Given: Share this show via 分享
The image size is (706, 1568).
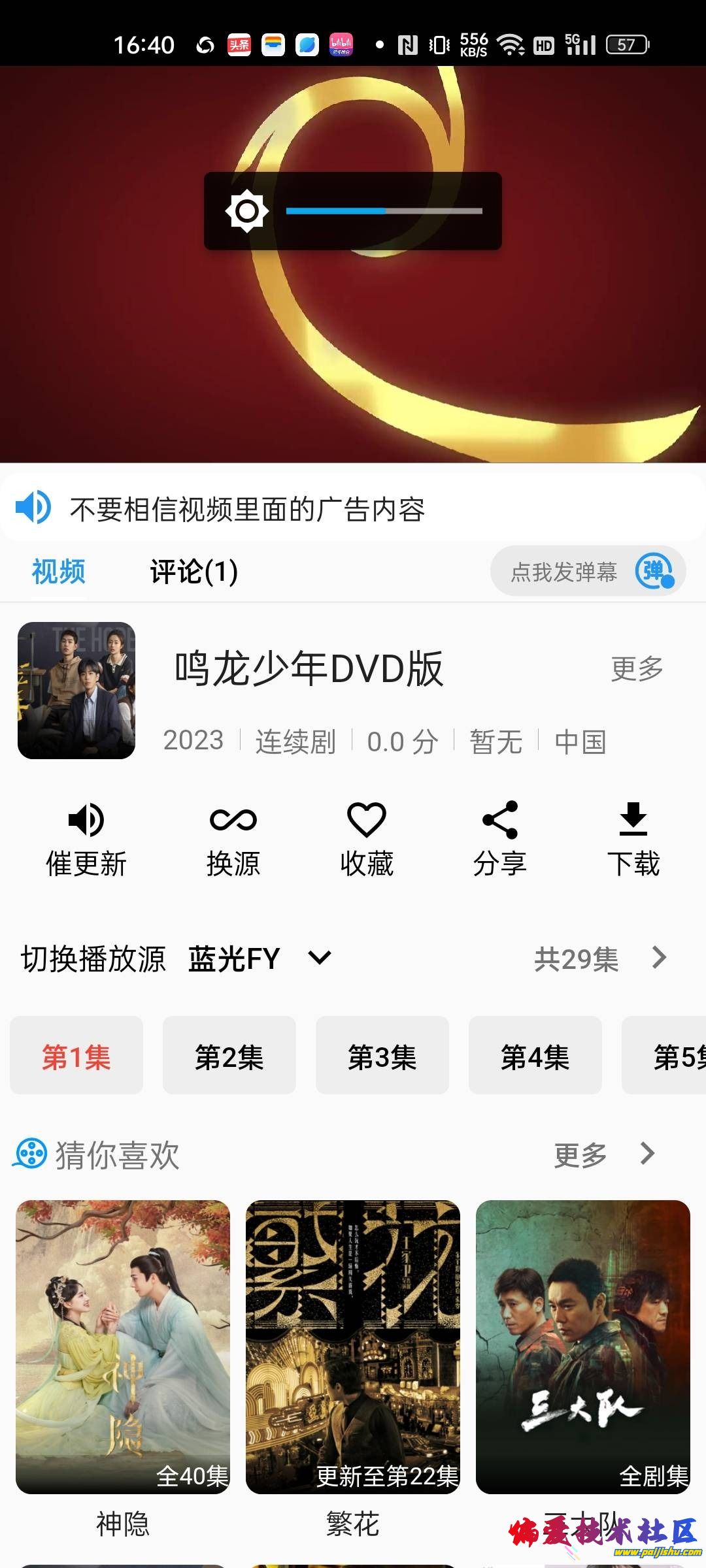Looking at the screenshot, I should point(500,840).
